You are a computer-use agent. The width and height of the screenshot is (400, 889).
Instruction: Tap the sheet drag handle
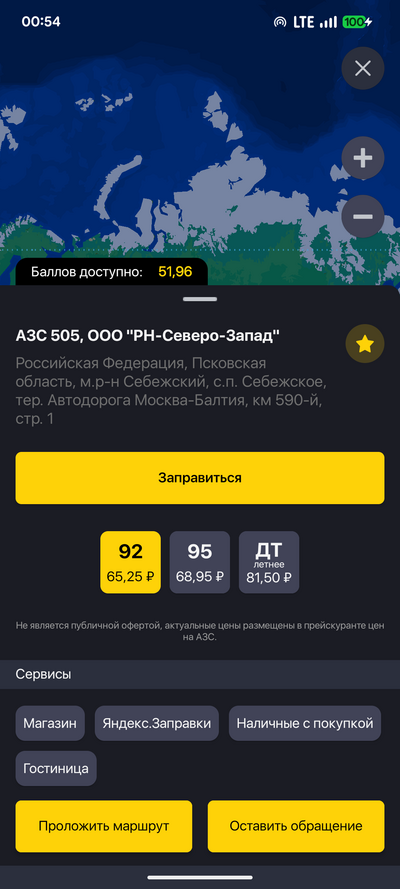coord(200,299)
